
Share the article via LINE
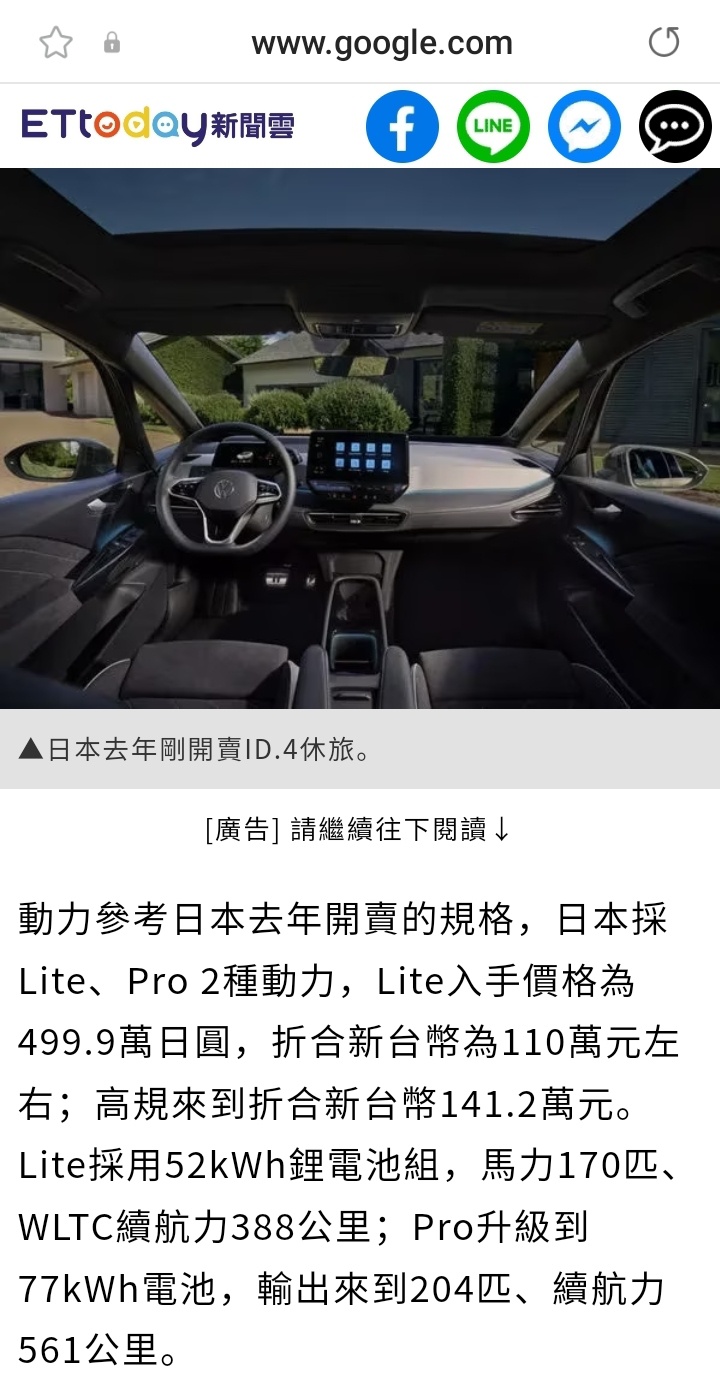click(x=493, y=126)
